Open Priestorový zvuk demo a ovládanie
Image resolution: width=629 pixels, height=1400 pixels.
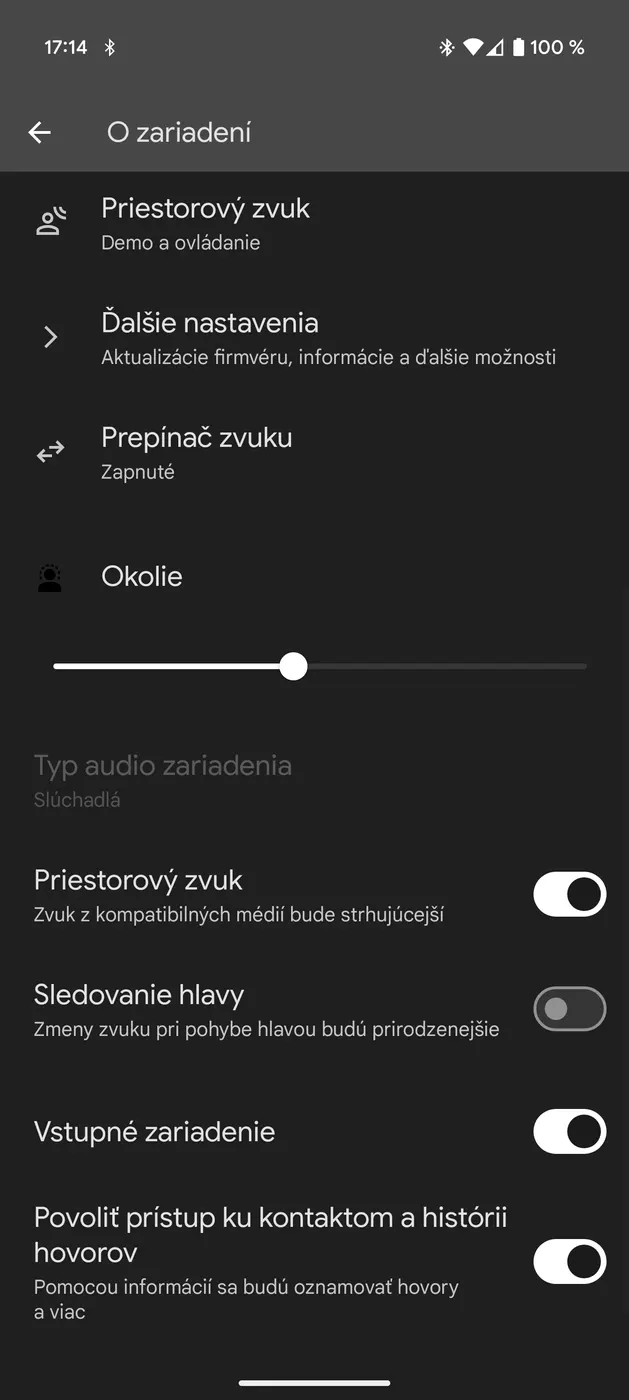tap(205, 223)
